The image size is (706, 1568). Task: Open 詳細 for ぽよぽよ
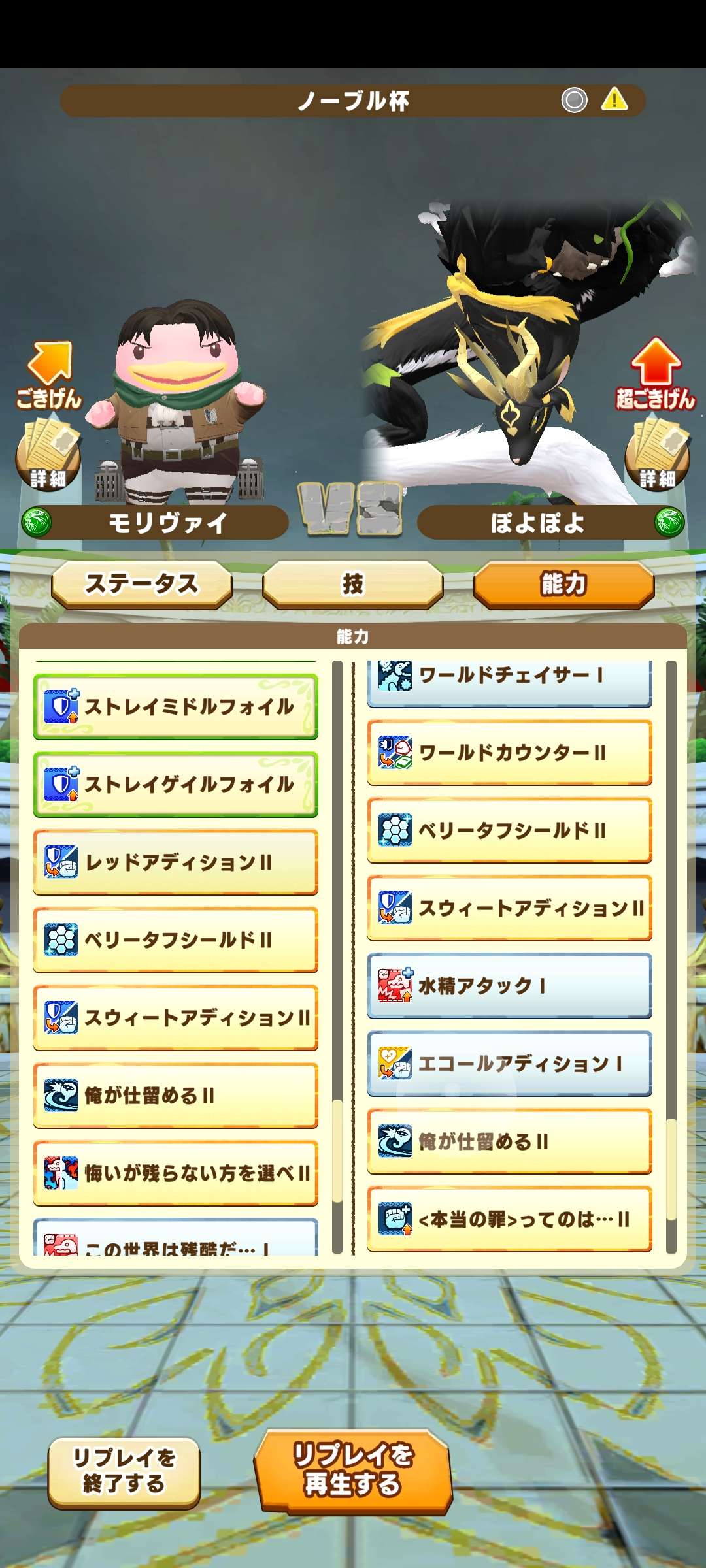point(657,456)
